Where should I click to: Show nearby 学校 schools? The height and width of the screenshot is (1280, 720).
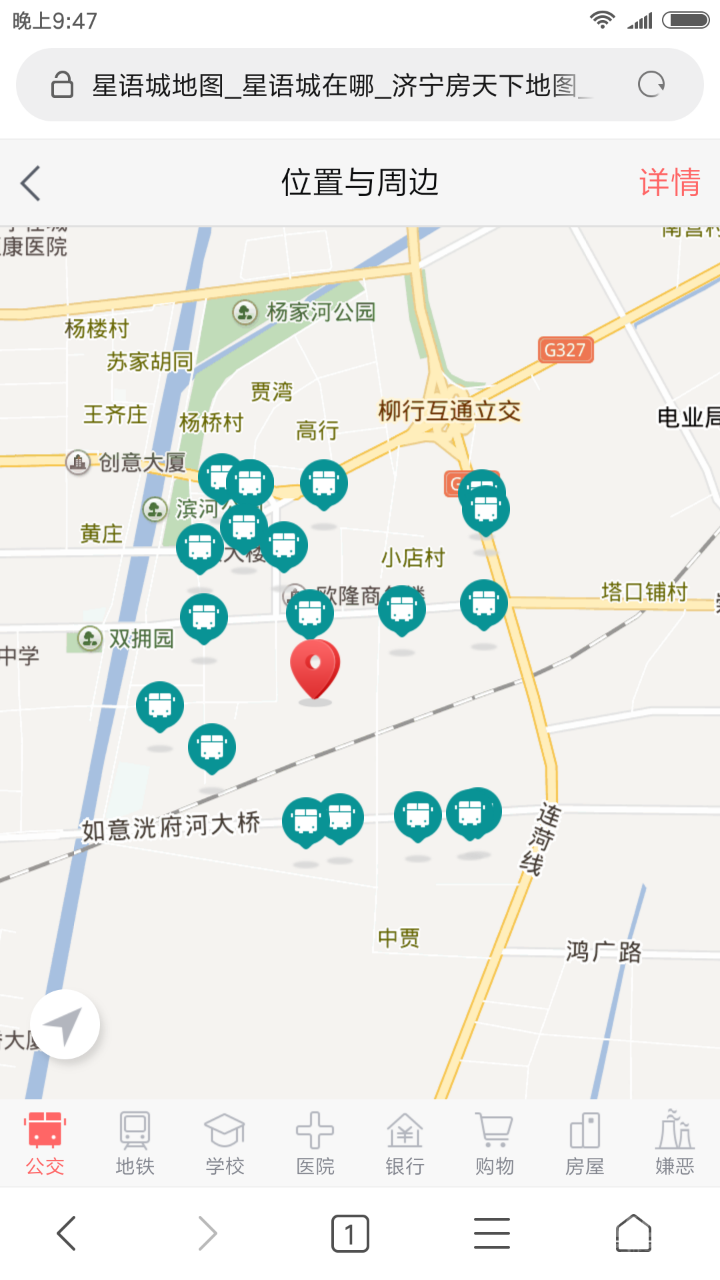(225, 1144)
